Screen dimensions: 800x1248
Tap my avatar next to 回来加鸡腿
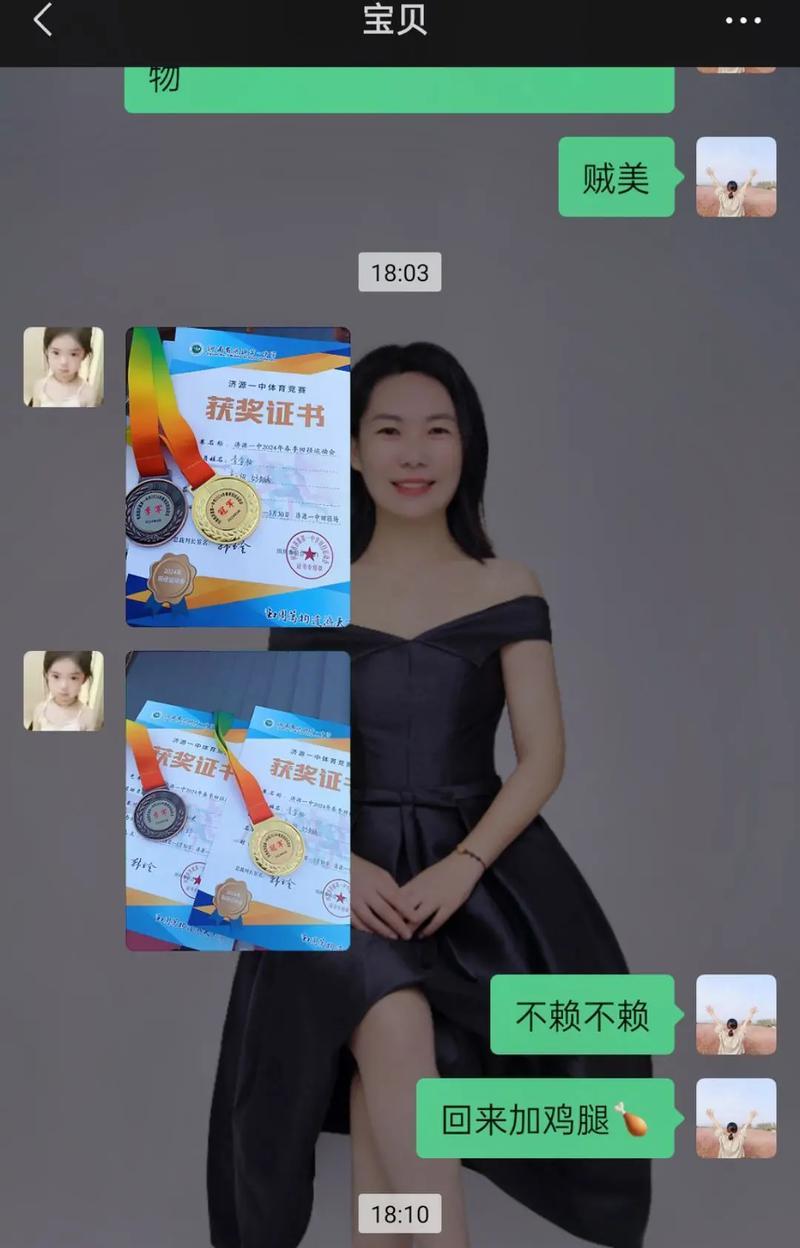pos(736,1118)
